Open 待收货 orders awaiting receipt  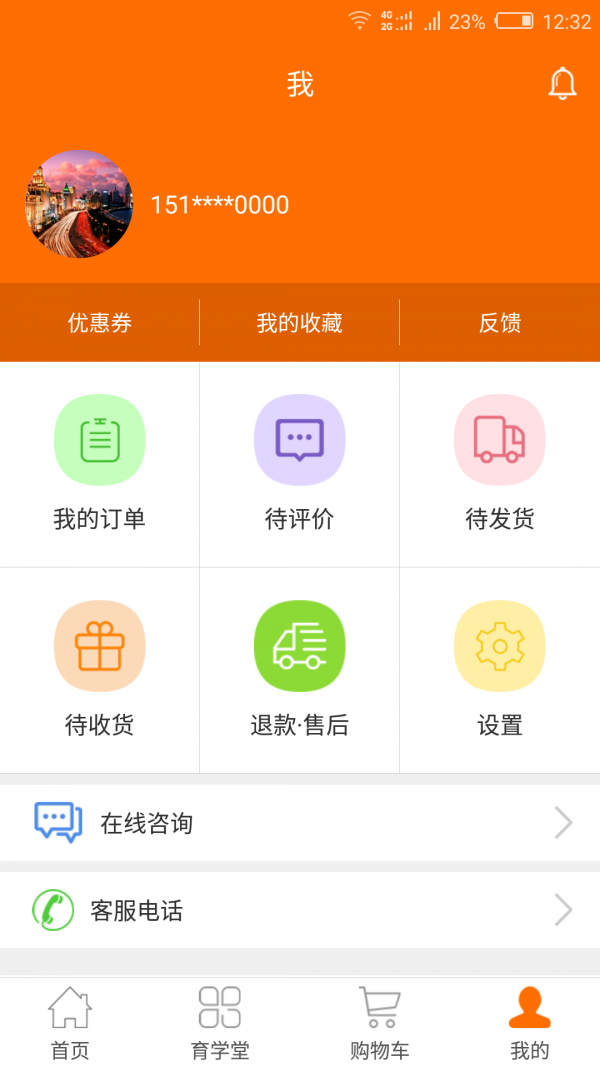click(100, 670)
